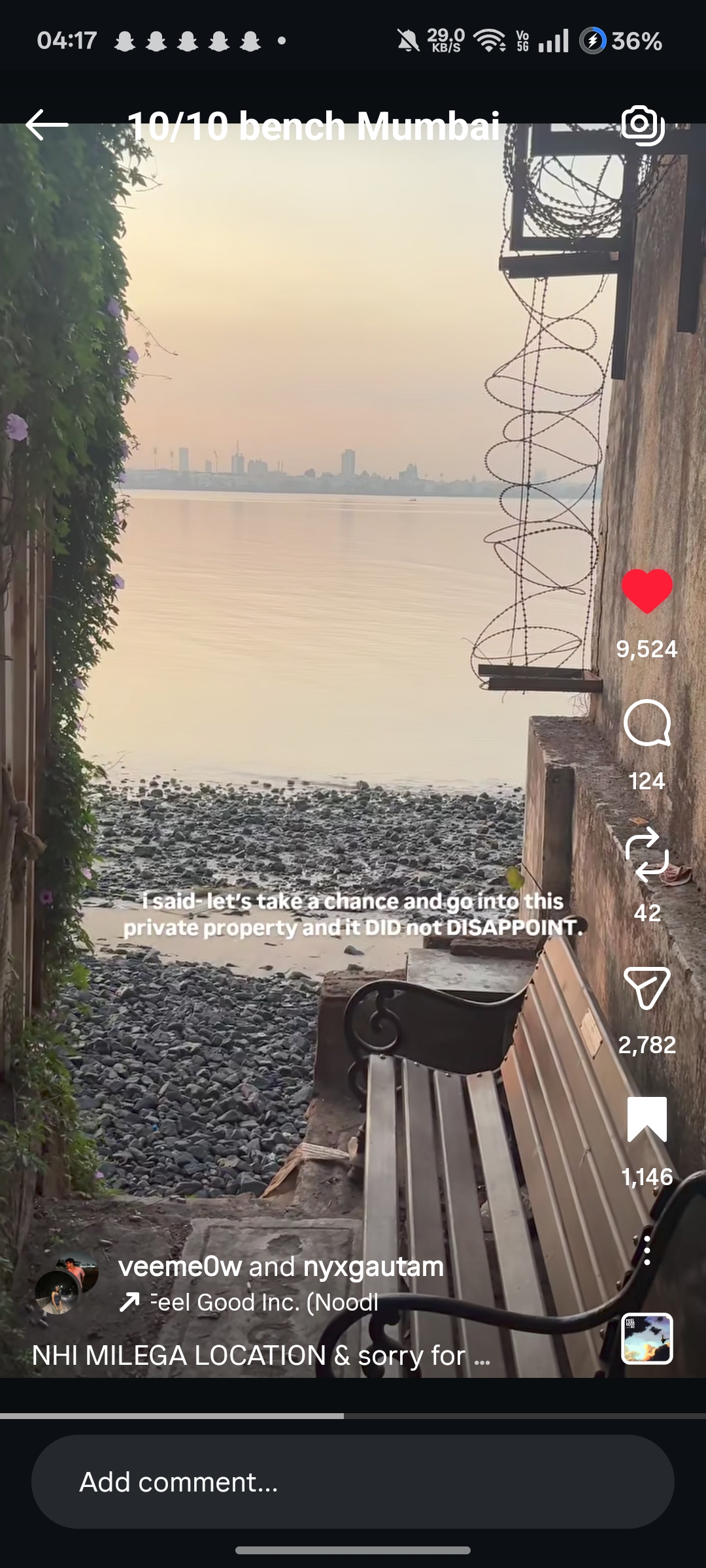Open the veeme0w profile
Screen dimensions: 706x1568
[180, 1267]
